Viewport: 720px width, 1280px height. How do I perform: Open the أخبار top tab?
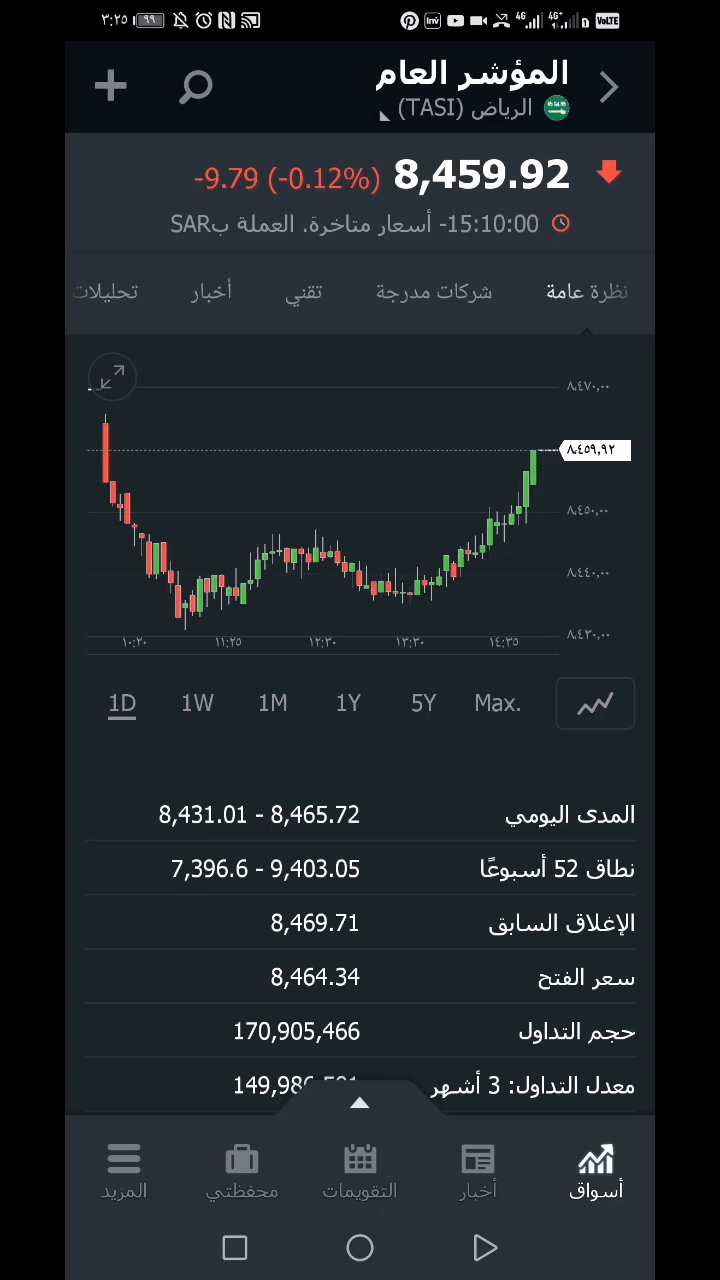pyautogui.click(x=211, y=292)
